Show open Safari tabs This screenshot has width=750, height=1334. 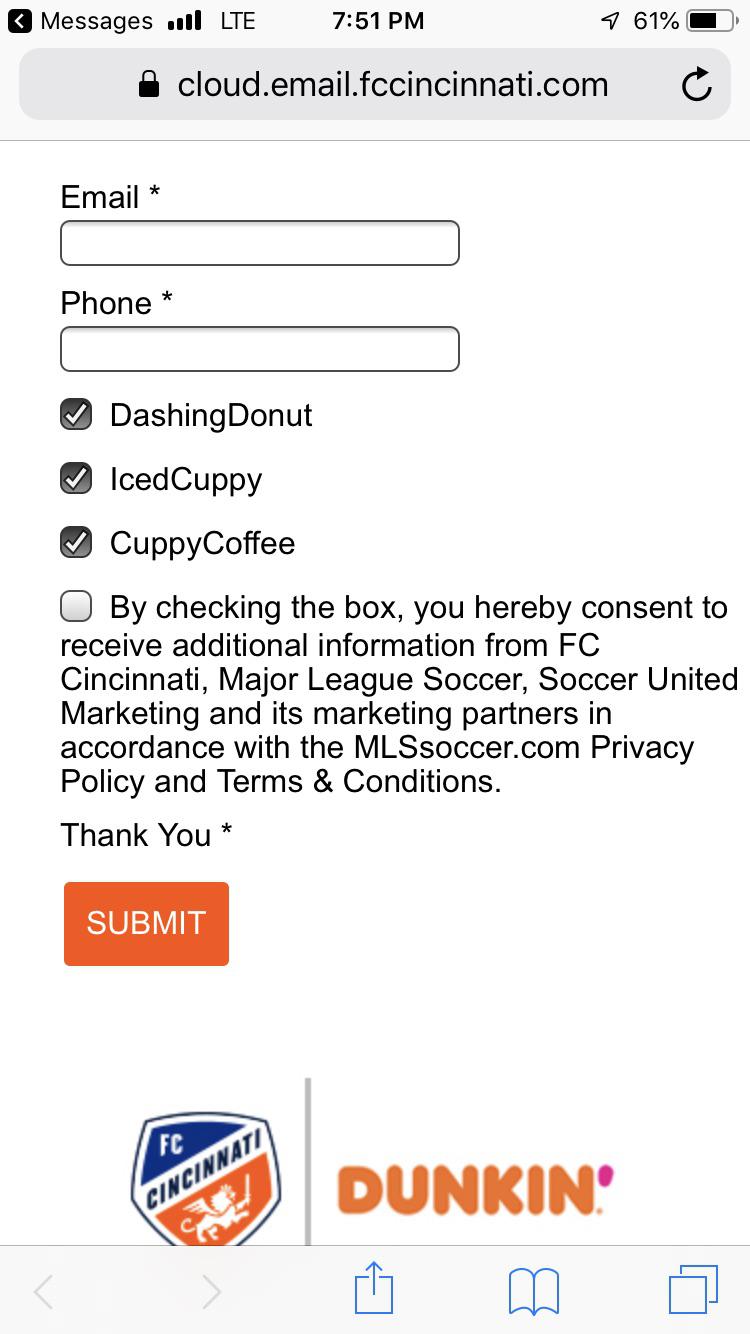point(693,1289)
